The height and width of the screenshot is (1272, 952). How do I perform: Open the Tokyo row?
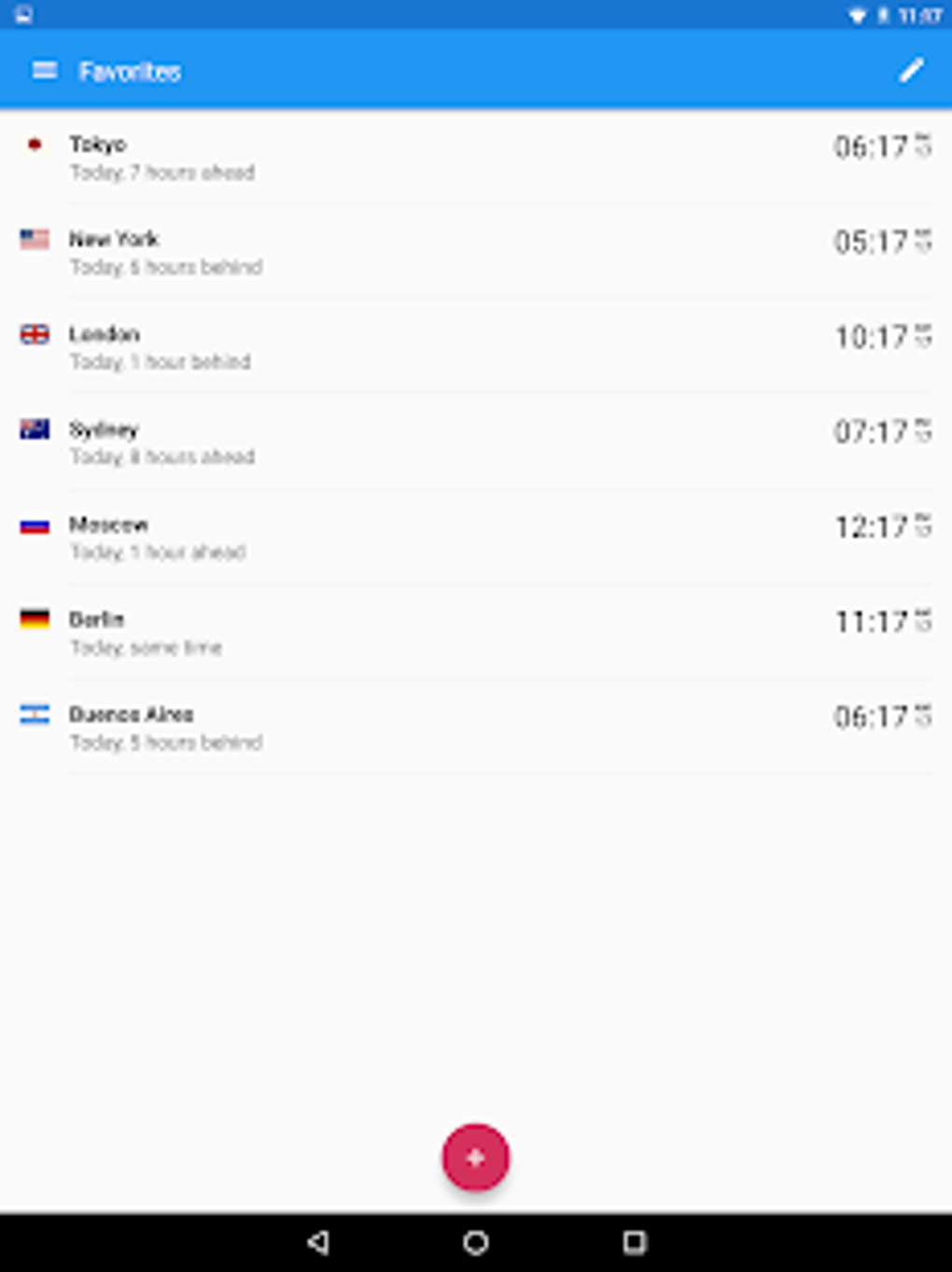click(476, 158)
